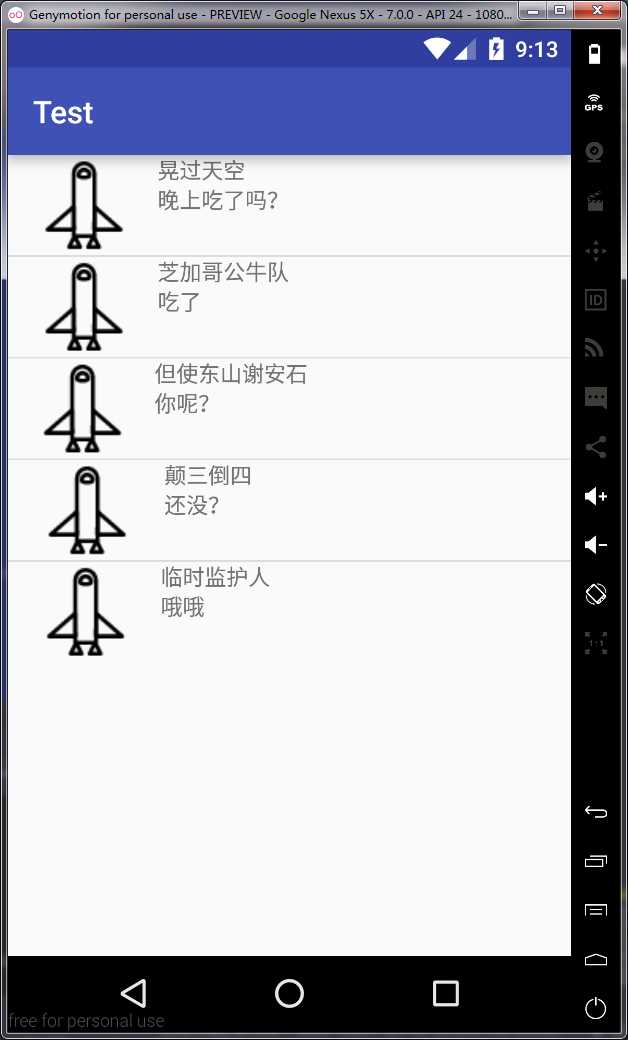Viewport: 628px width, 1040px height.
Task: Tap the 颠三倒四 list item
Action: (288, 510)
